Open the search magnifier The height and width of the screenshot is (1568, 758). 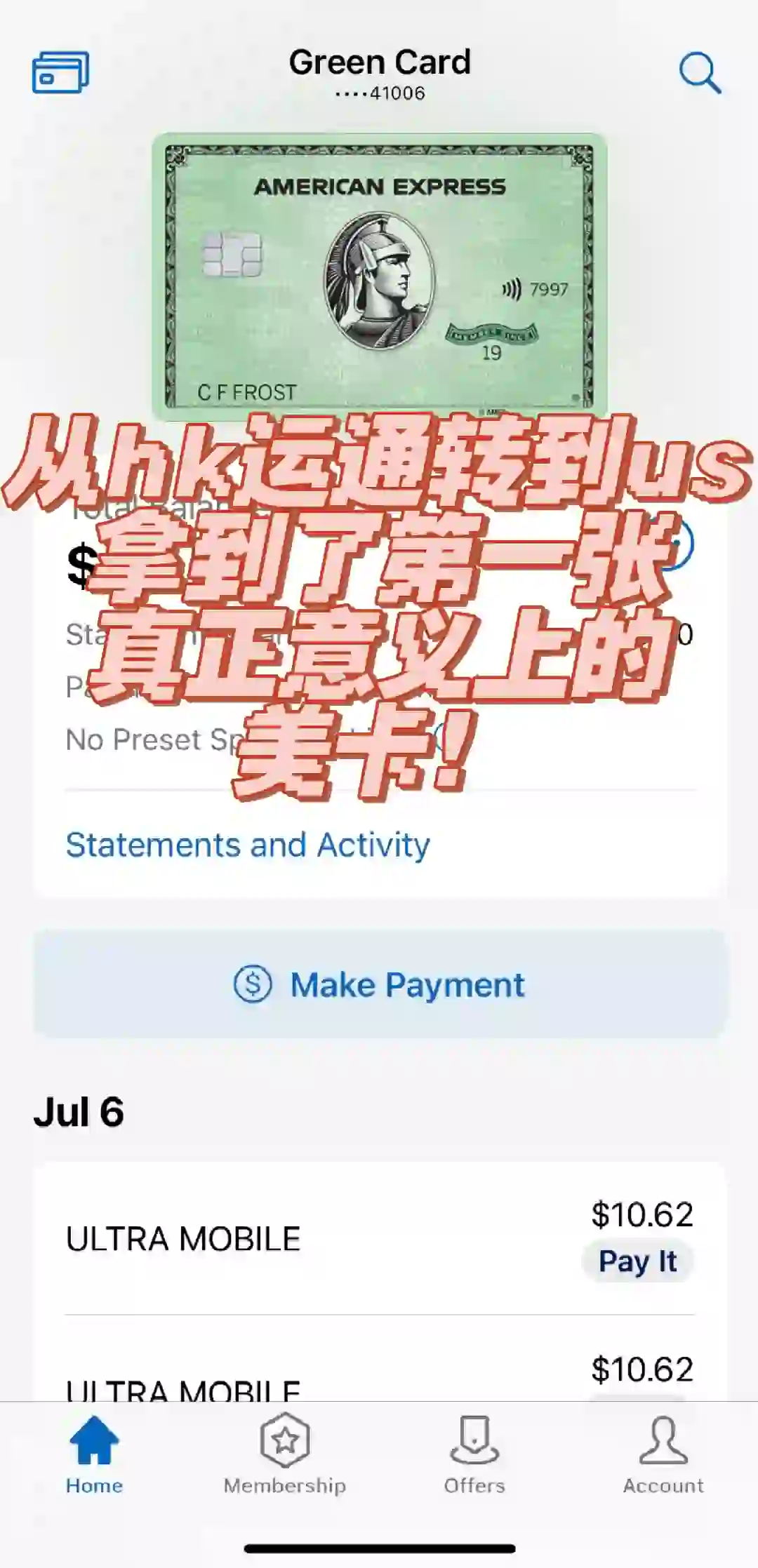point(700,72)
